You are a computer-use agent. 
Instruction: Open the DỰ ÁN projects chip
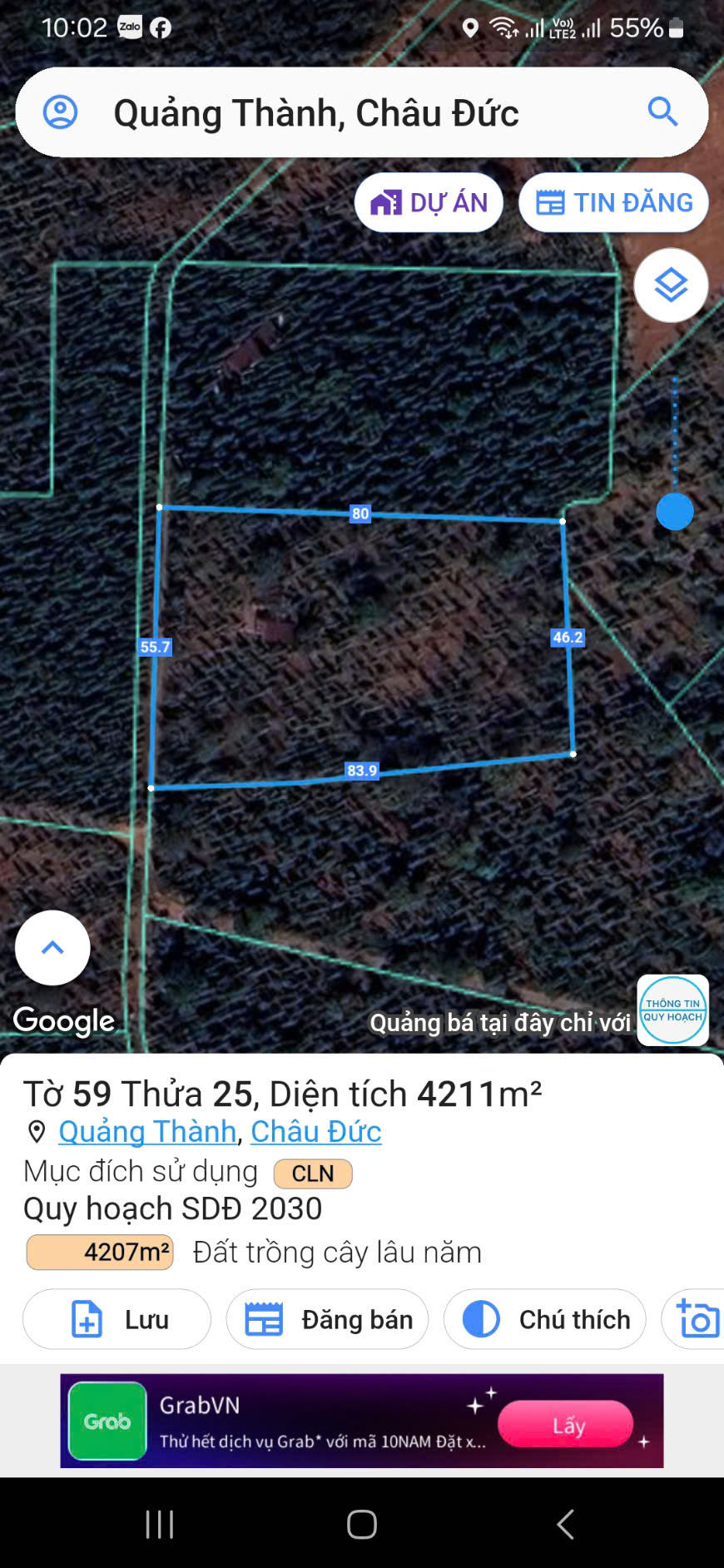pyautogui.click(x=429, y=202)
